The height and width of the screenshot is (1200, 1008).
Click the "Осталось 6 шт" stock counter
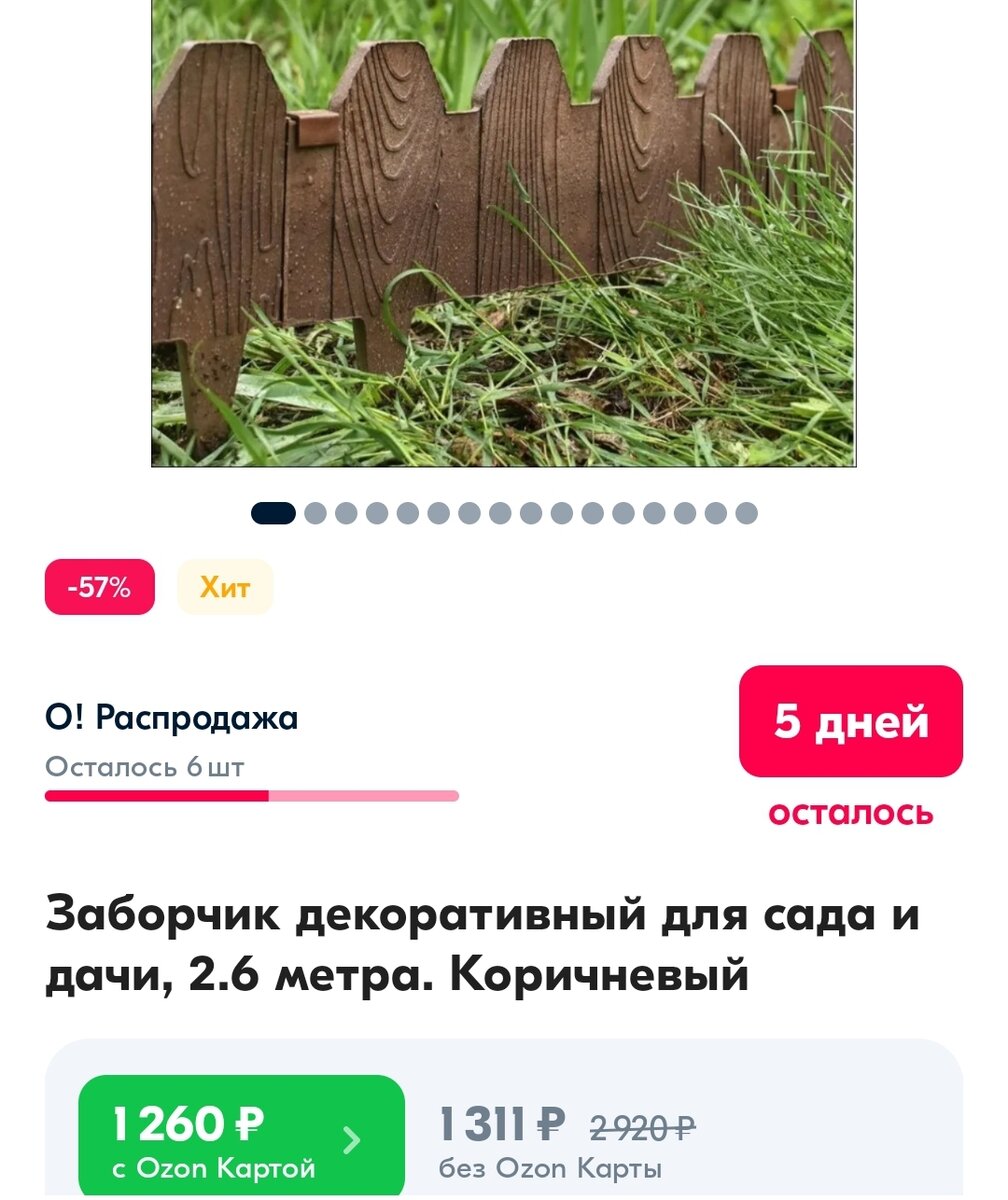[x=143, y=767]
